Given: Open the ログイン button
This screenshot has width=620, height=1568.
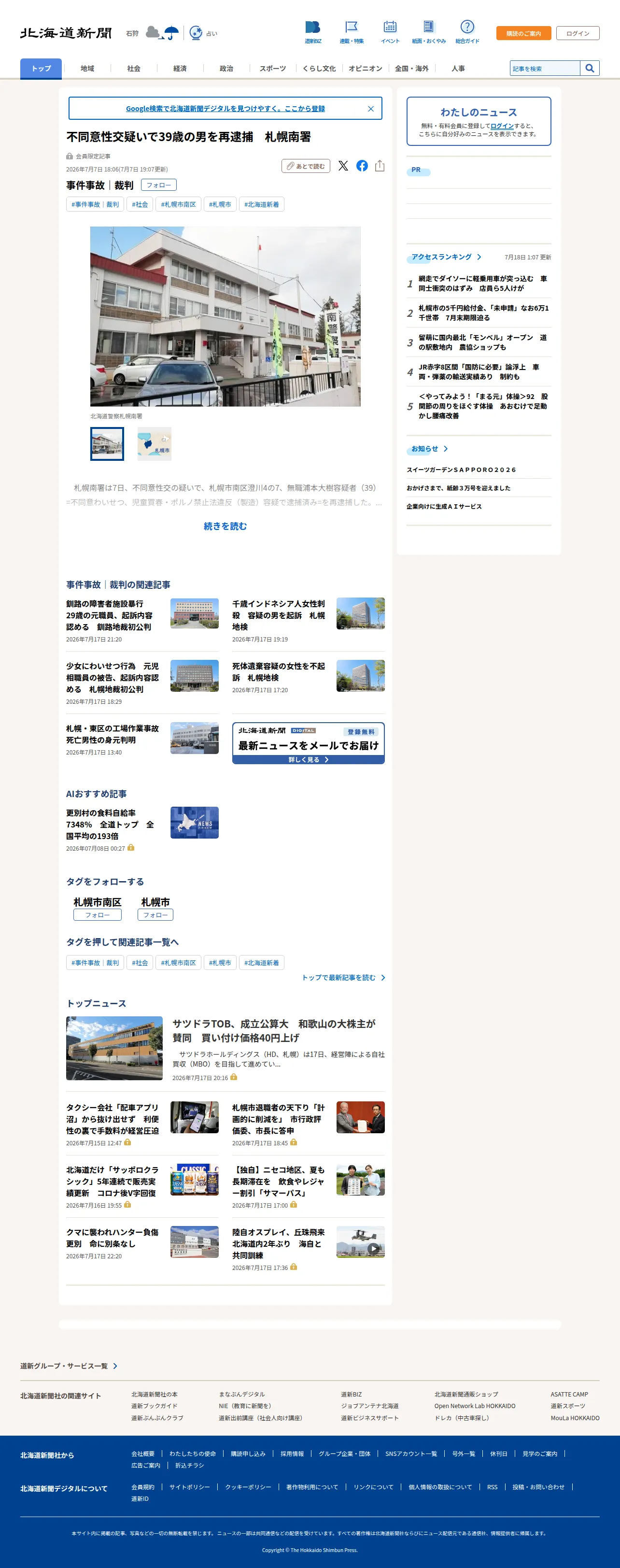Looking at the screenshot, I should point(578,33).
